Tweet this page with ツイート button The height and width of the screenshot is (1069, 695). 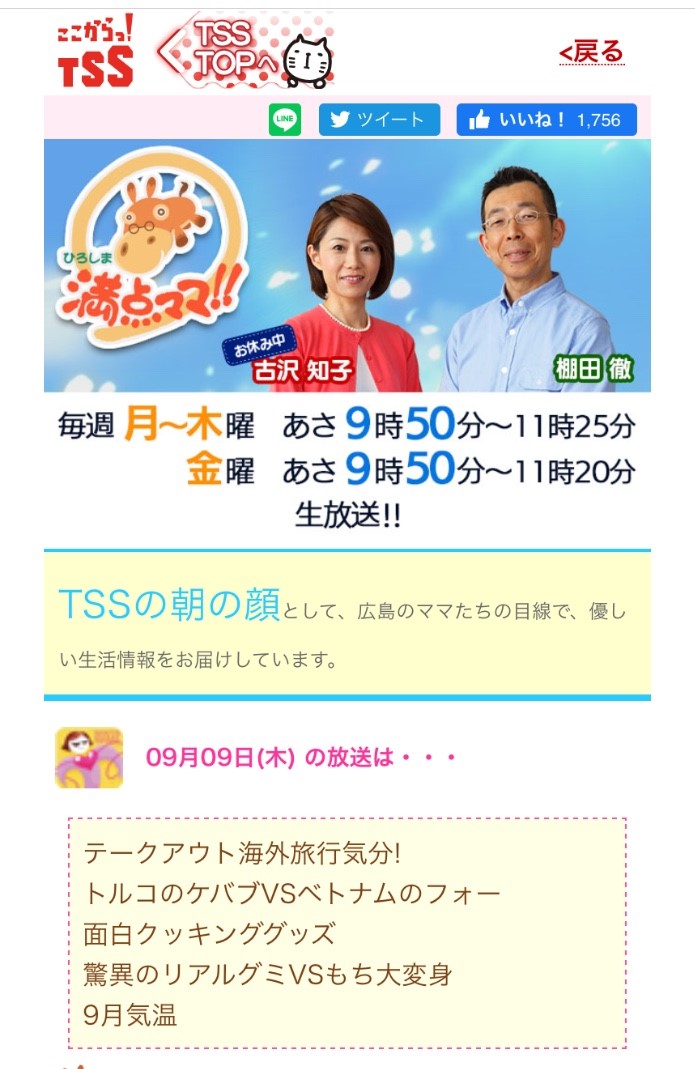tap(379, 120)
